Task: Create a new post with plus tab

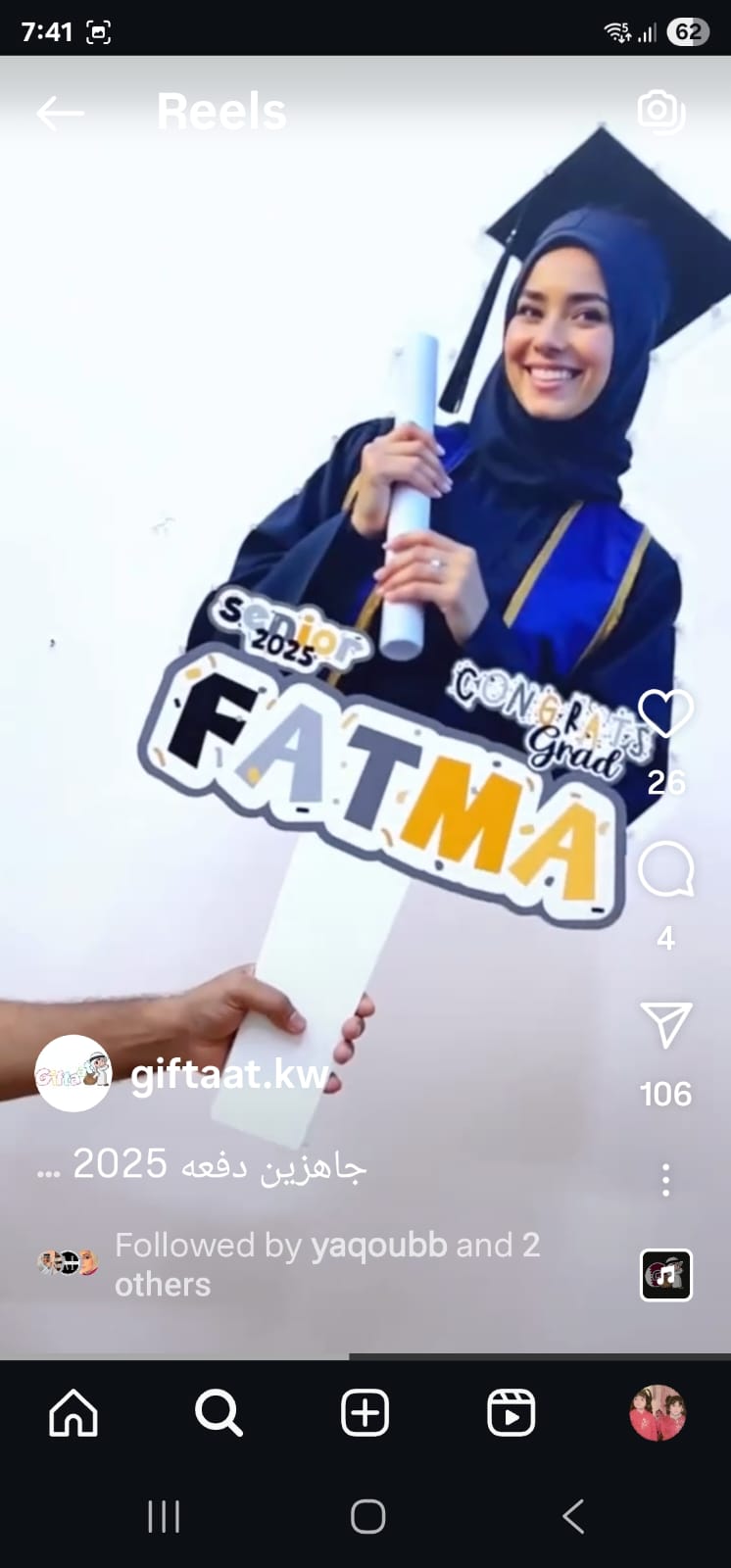Action: (x=365, y=1413)
